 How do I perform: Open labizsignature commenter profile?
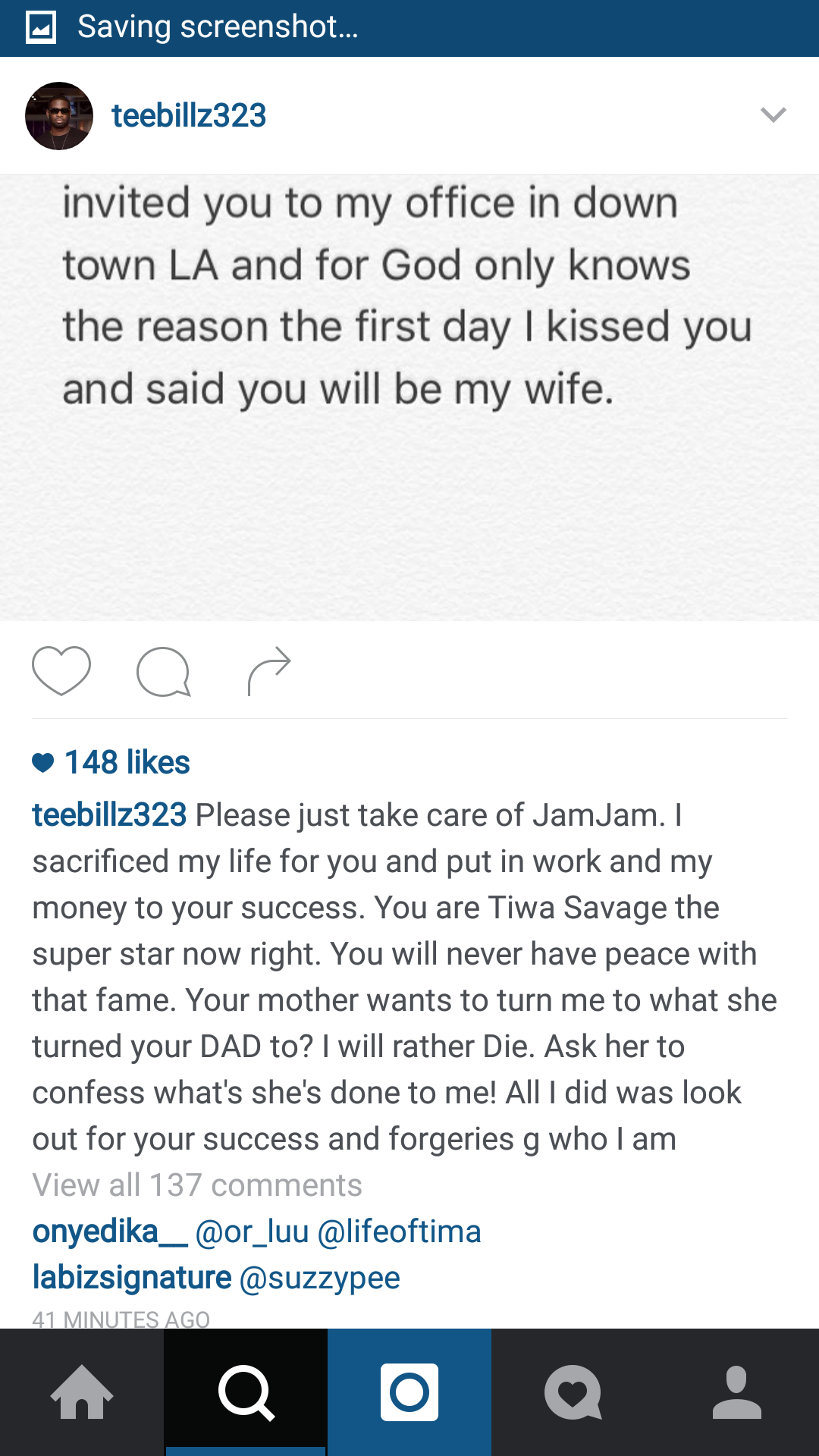coord(132,1278)
